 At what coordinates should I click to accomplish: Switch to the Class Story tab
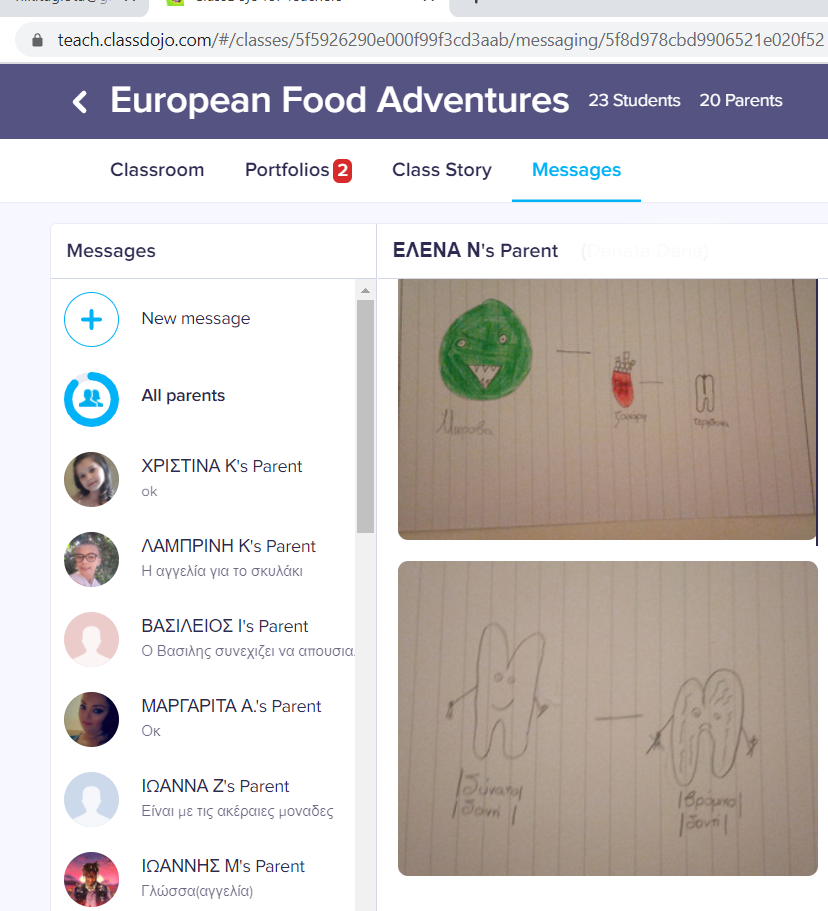tap(441, 170)
